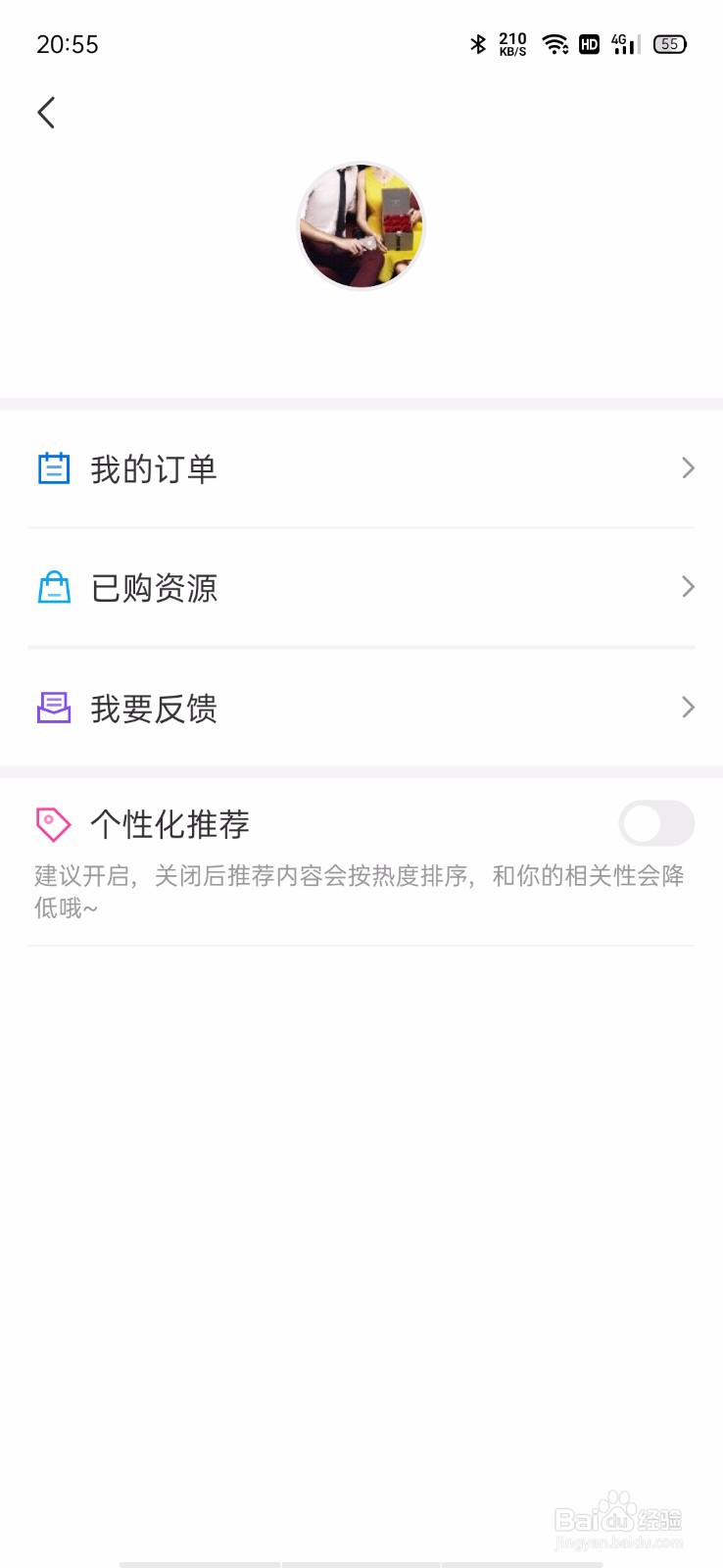The width and height of the screenshot is (723, 1568).
Task: Click the HD indicator in status bar
Action: [x=589, y=44]
